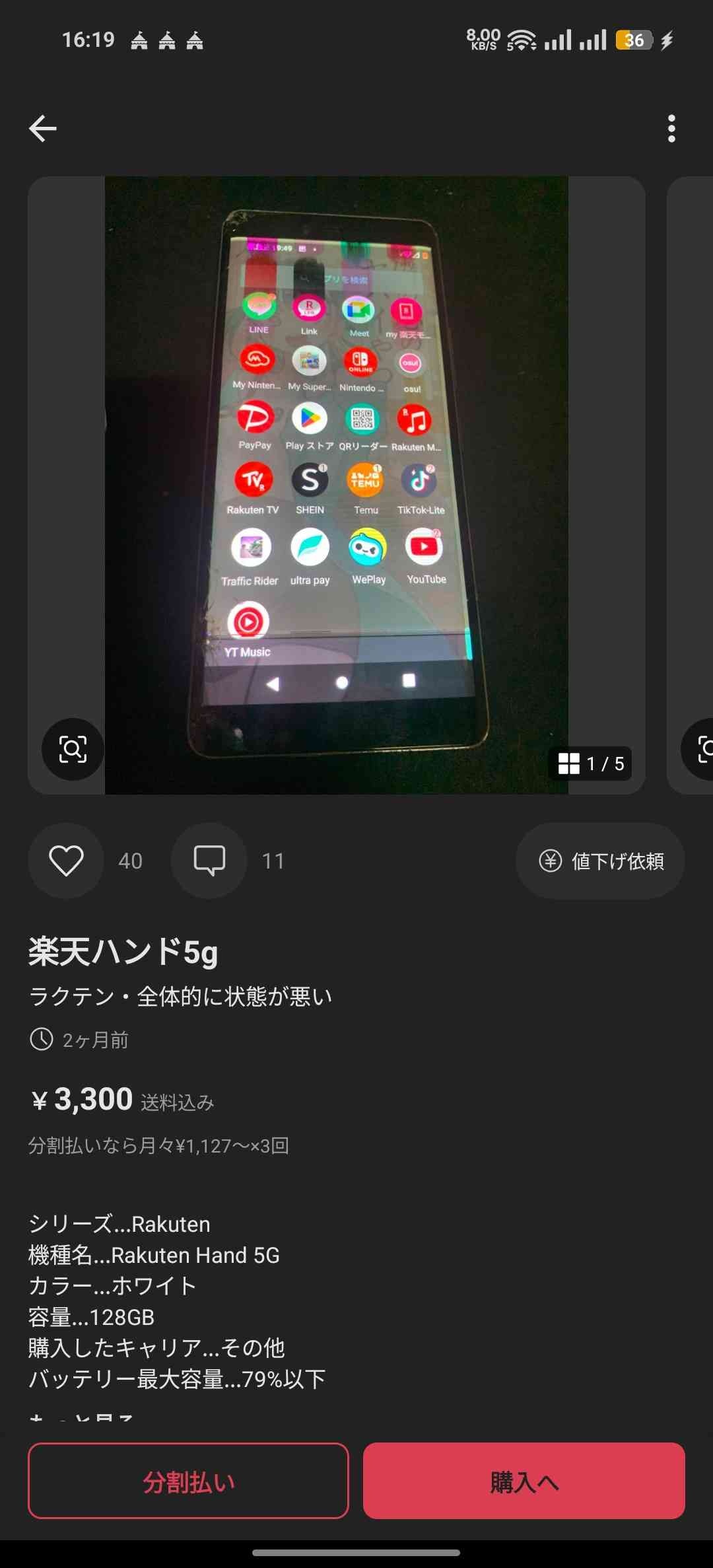Tap 購入へ to proceed to purchase
The height and width of the screenshot is (1568, 713).
[524, 1481]
